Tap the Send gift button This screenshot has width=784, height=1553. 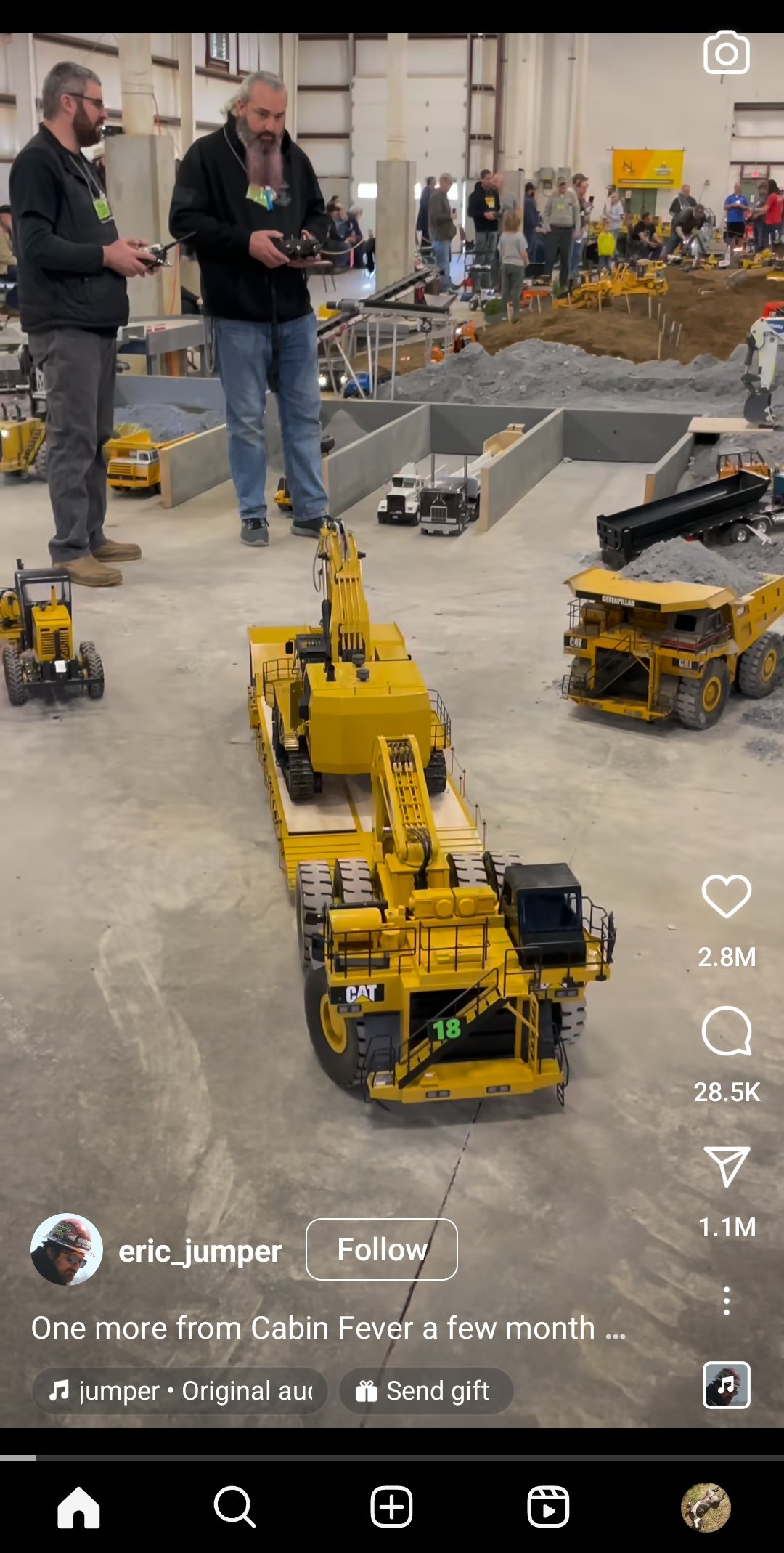[426, 1391]
